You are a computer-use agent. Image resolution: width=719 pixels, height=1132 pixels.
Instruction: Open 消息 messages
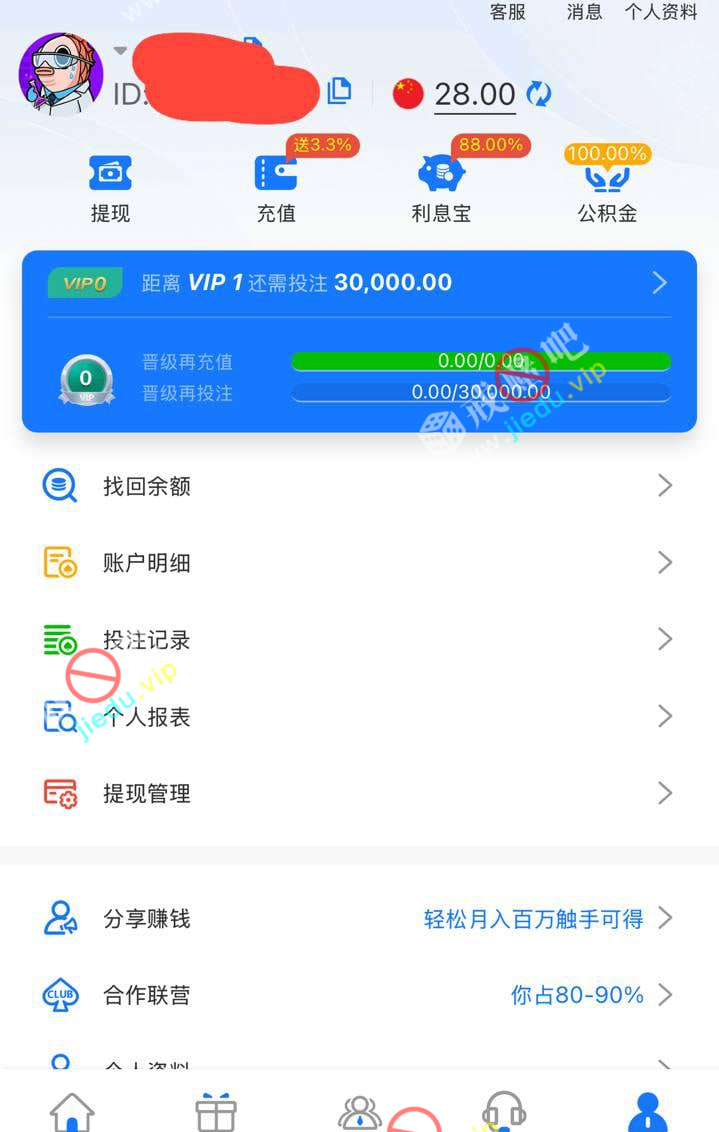coord(584,12)
